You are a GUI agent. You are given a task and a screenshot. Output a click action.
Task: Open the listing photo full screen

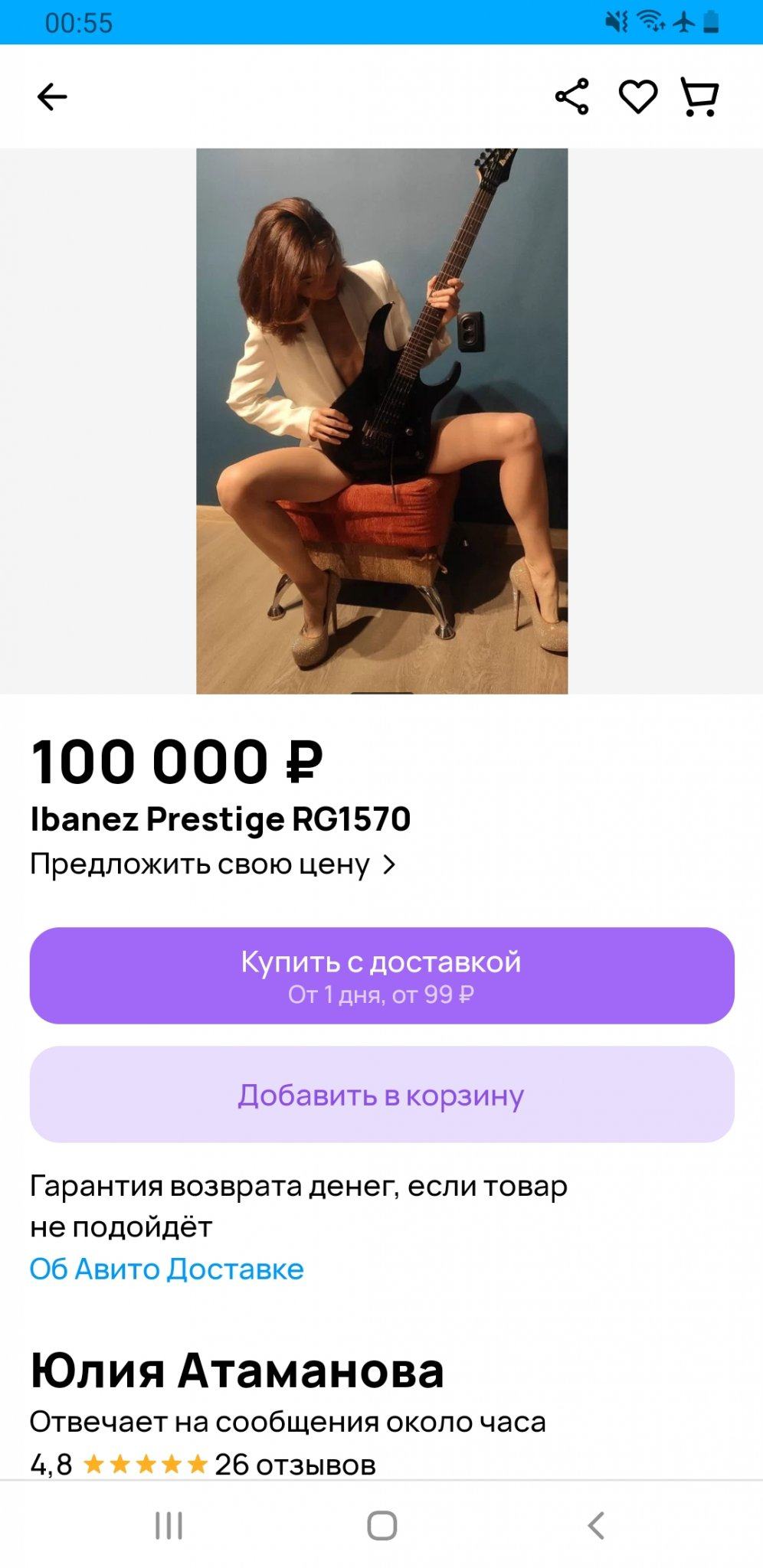[381, 421]
